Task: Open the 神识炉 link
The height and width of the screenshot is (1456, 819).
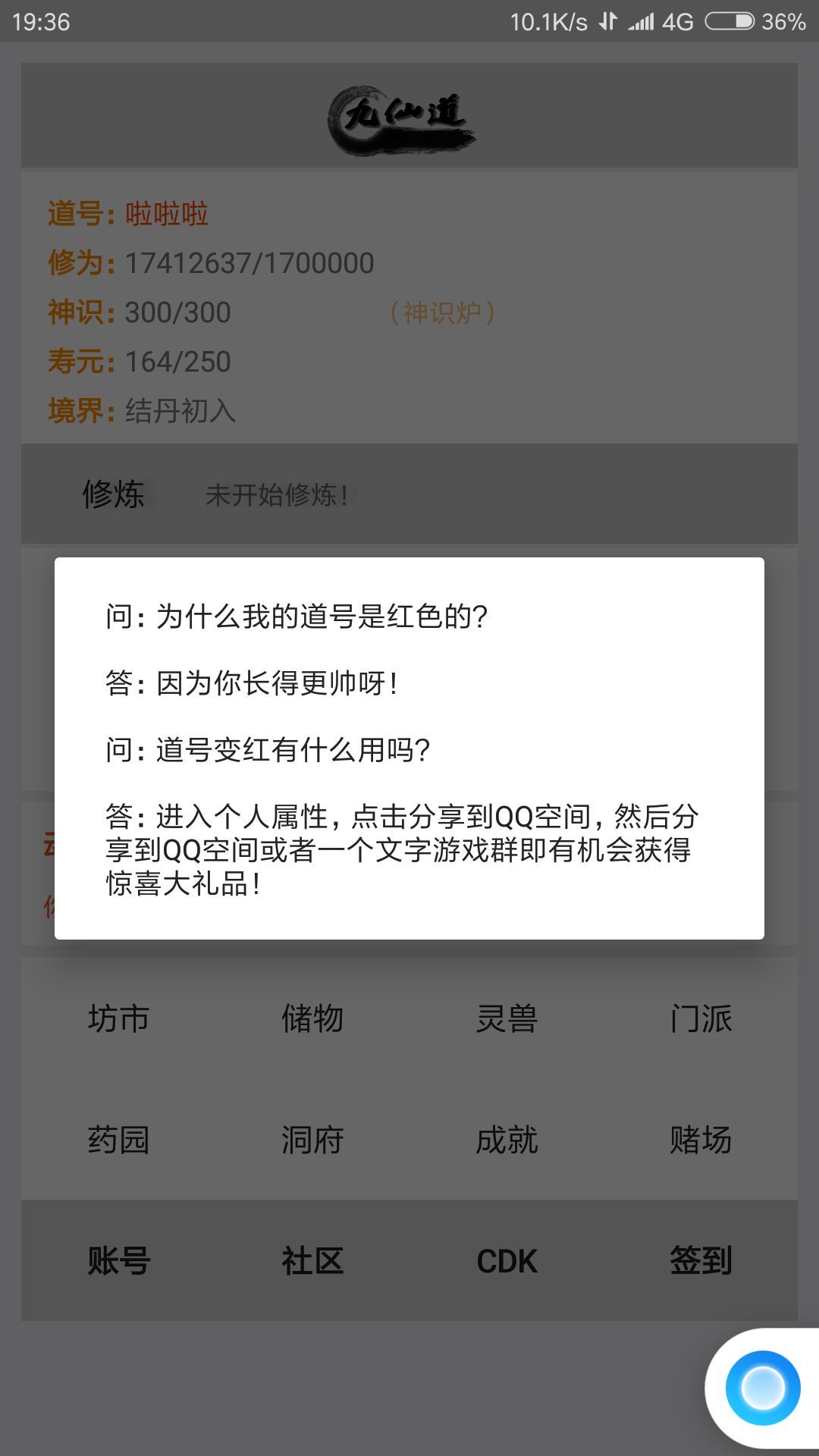Action: [x=444, y=312]
